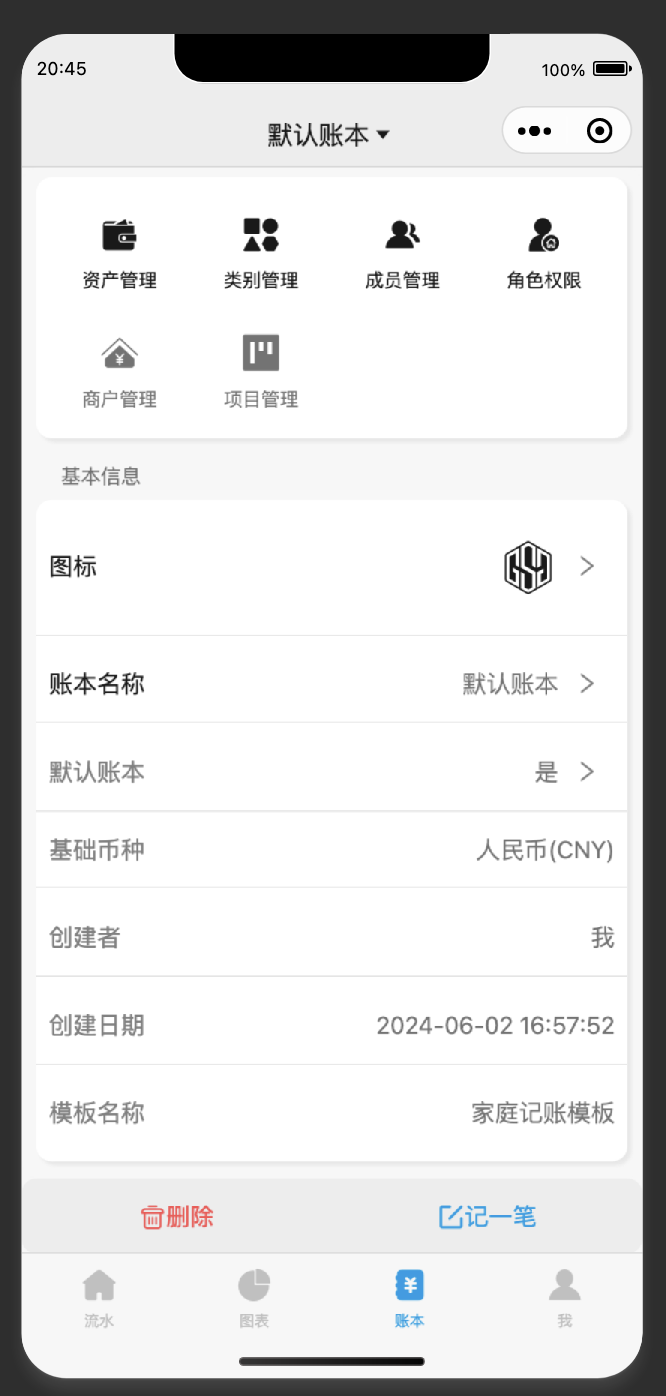Open 角色权限 settings
This screenshot has height=1396, width=666.
pos(544,253)
